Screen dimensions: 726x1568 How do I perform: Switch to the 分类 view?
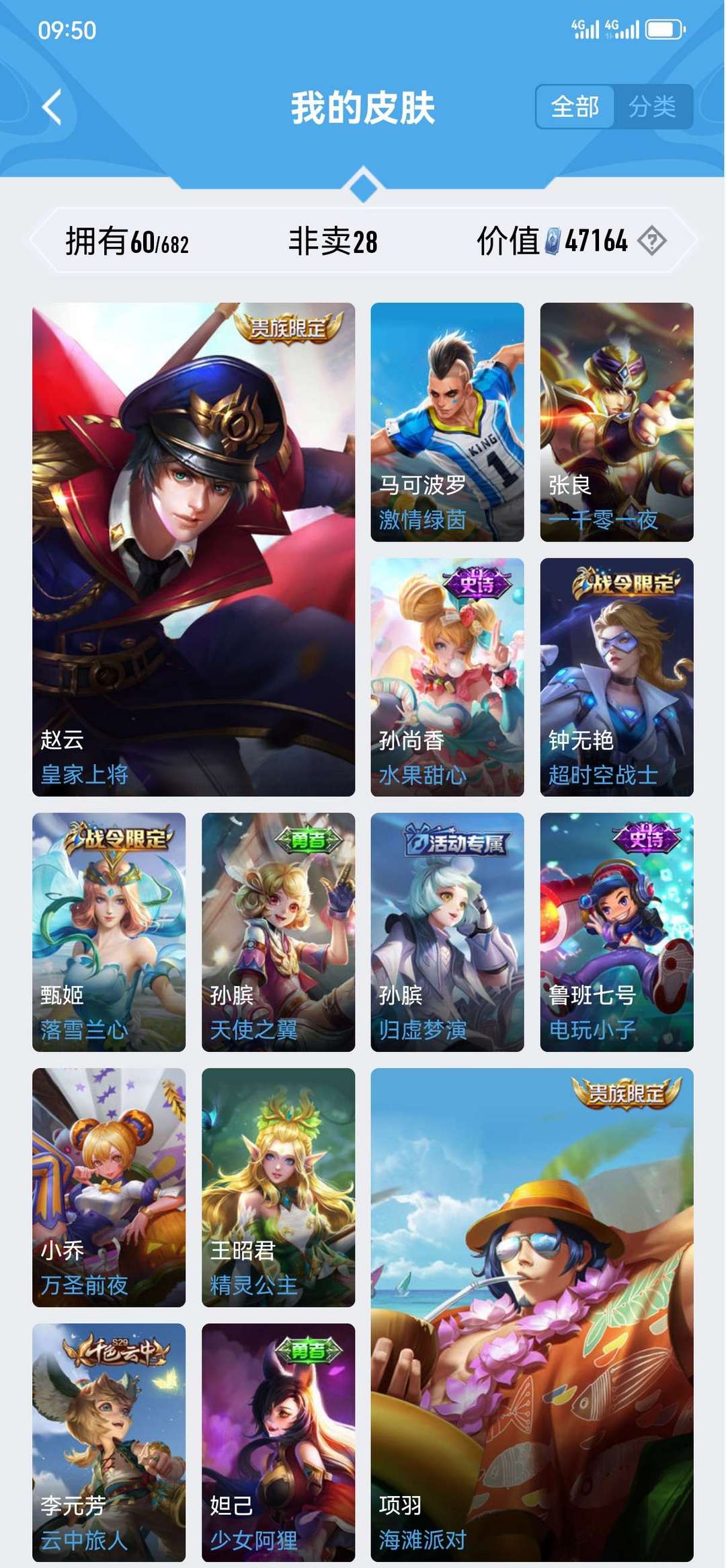coord(652,106)
